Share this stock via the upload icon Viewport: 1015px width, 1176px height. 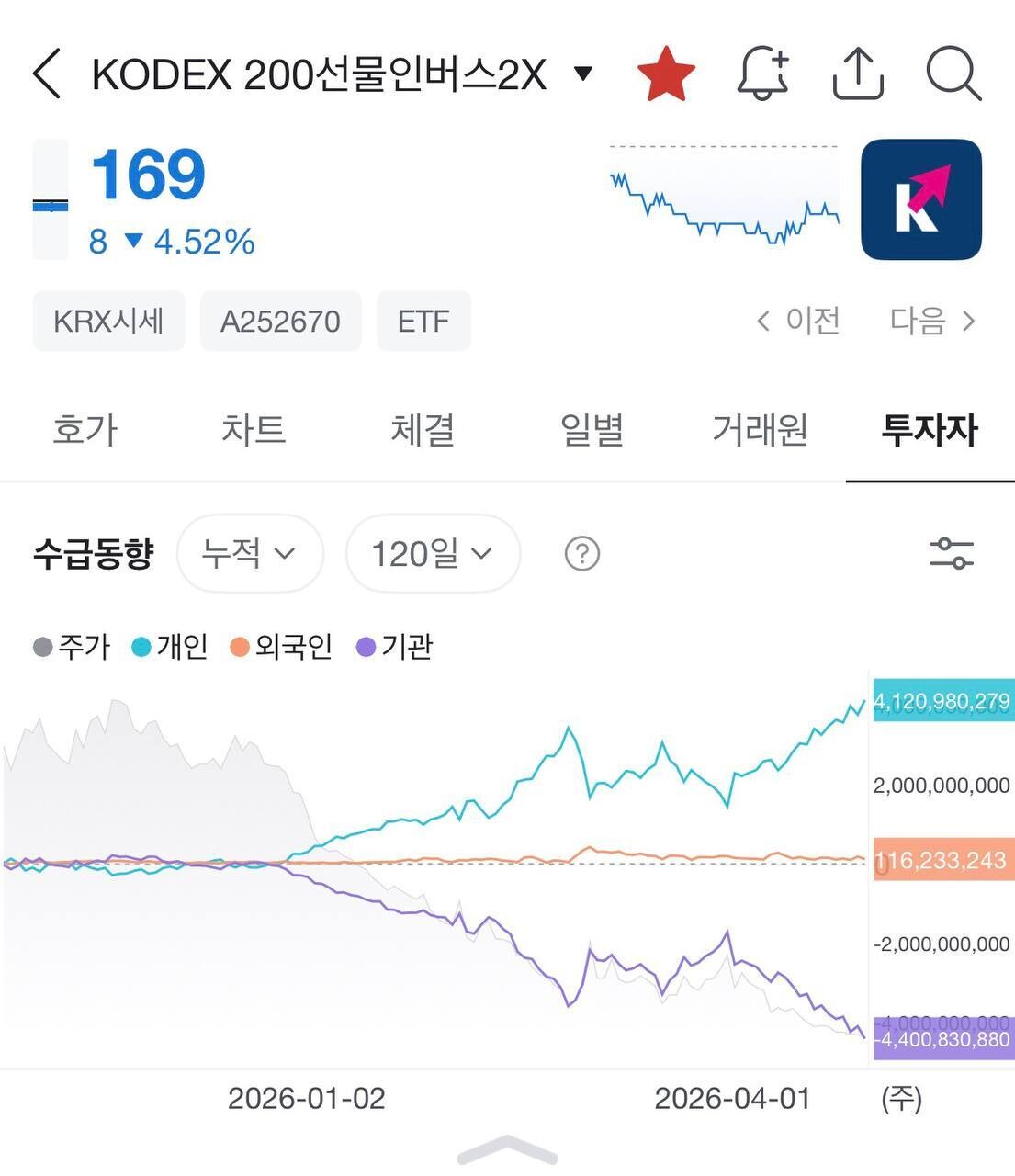pos(858,73)
